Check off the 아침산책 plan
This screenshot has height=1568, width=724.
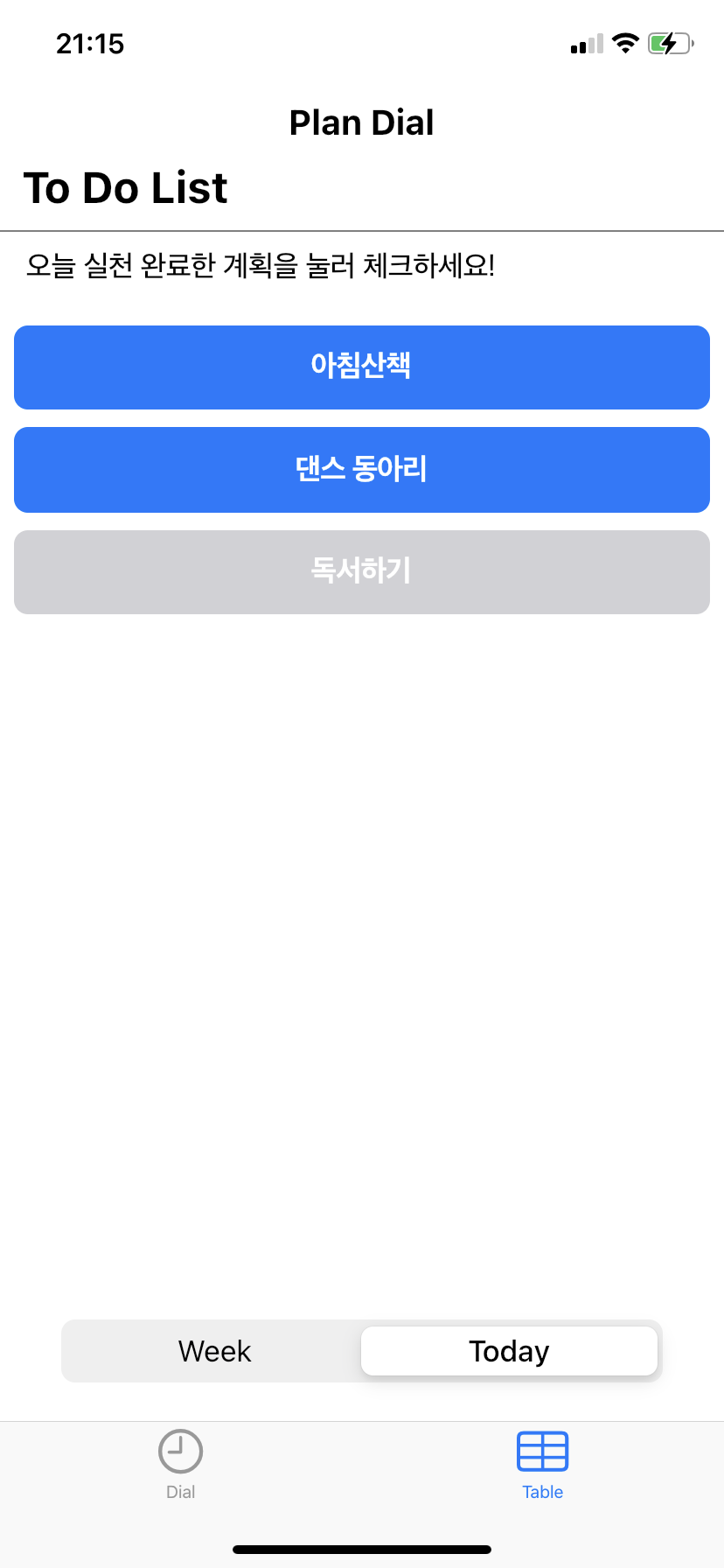click(361, 367)
